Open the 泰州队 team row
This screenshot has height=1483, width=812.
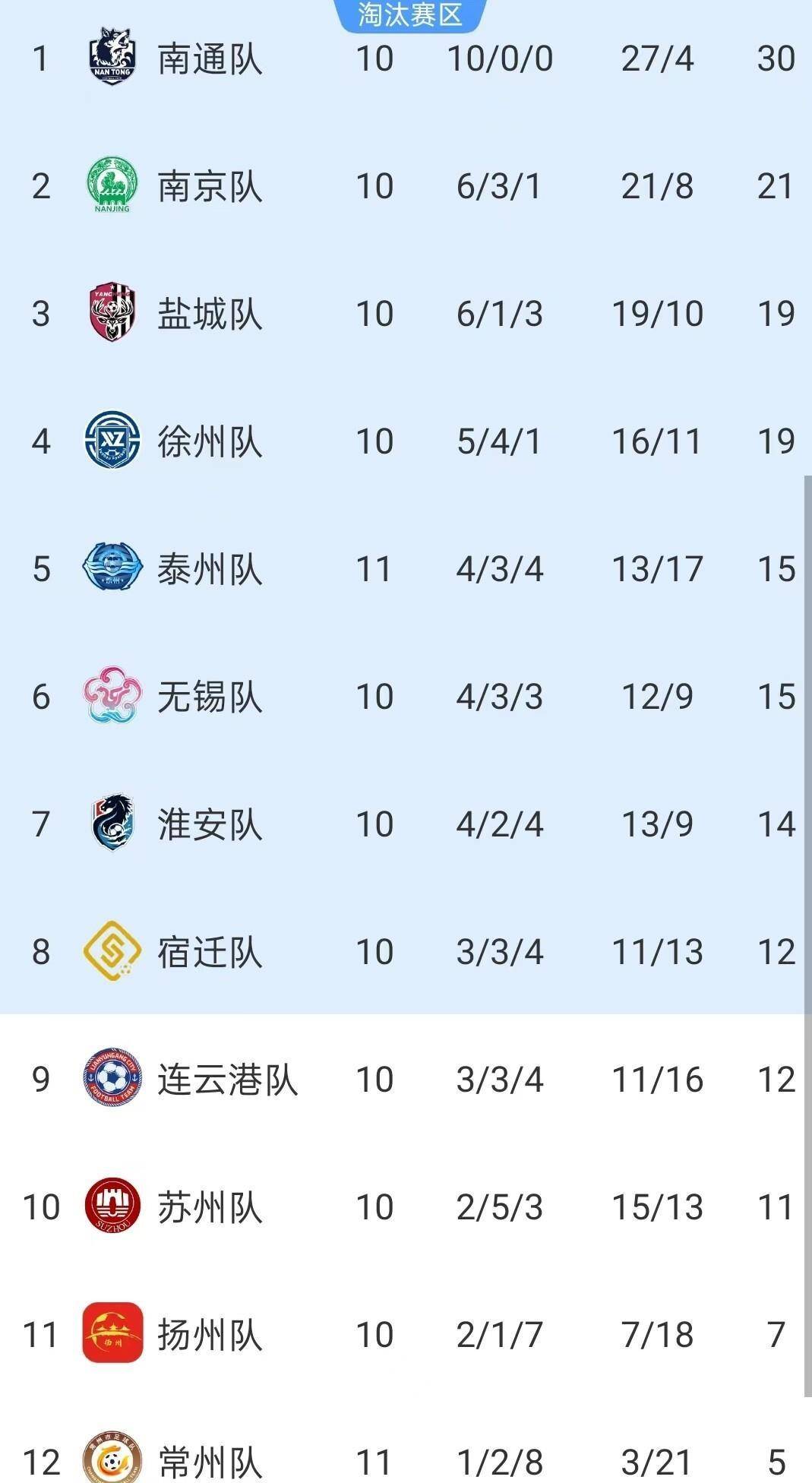pyautogui.click(x=406, y=570)
